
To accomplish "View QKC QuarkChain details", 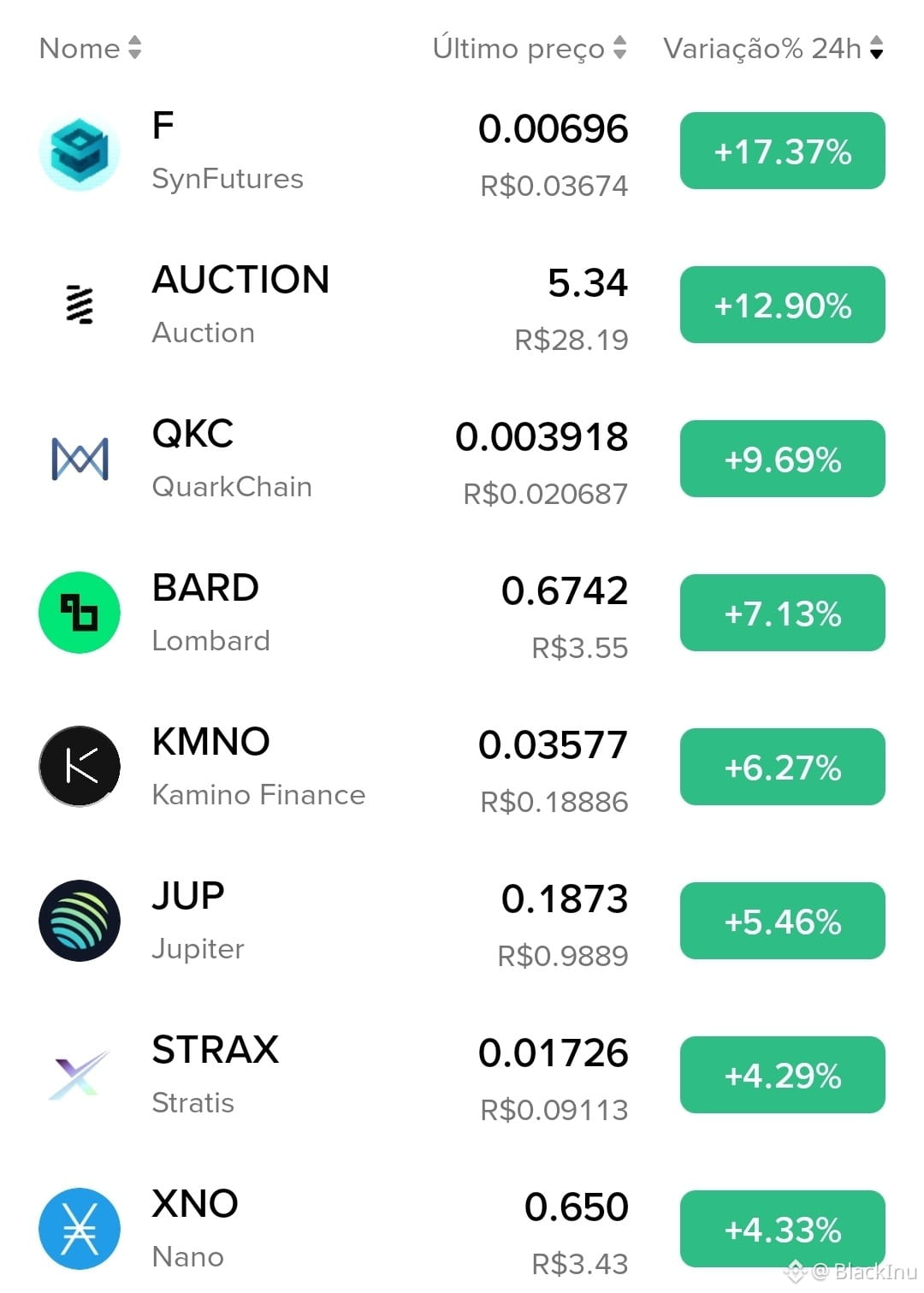I will coord(342,460).
